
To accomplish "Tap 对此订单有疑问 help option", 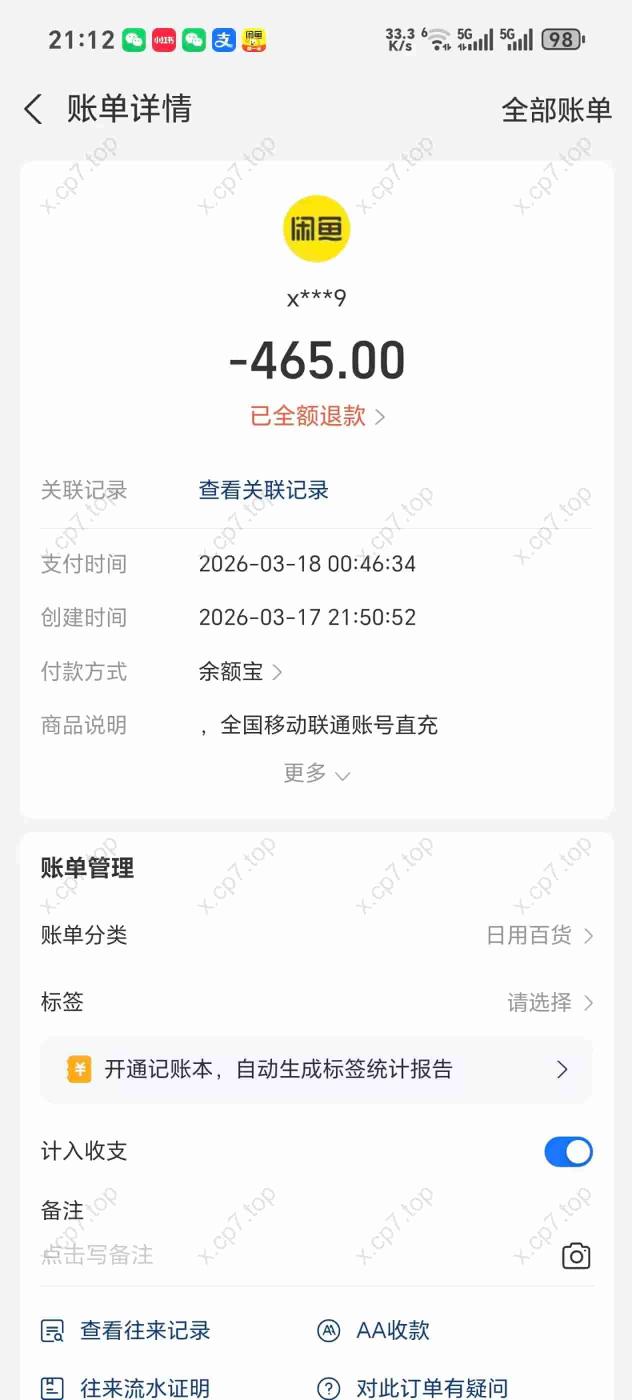I will coord(430,1388).
